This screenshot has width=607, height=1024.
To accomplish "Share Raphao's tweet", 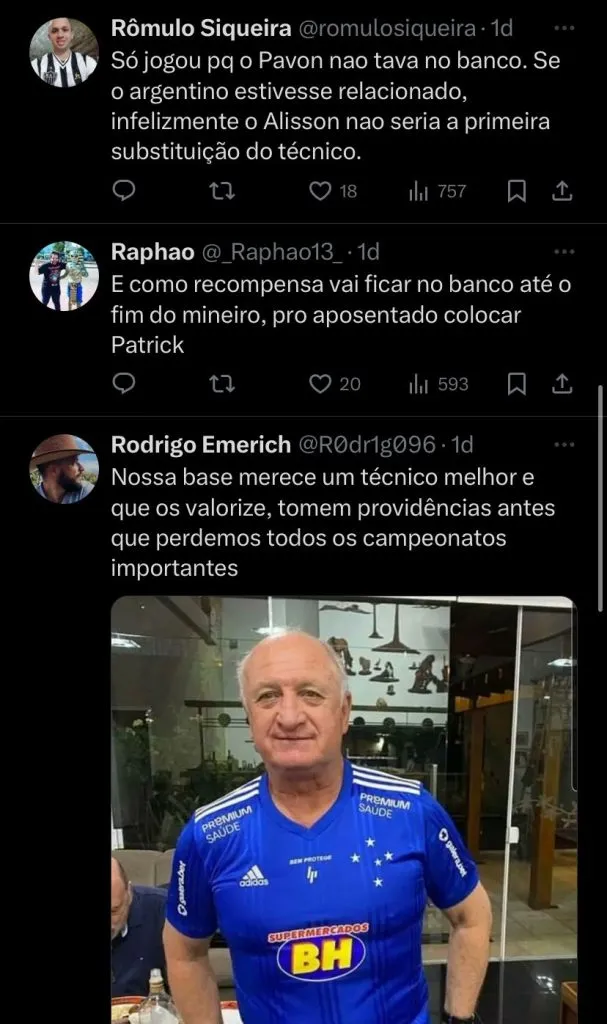I will click(x=562, y=383).
